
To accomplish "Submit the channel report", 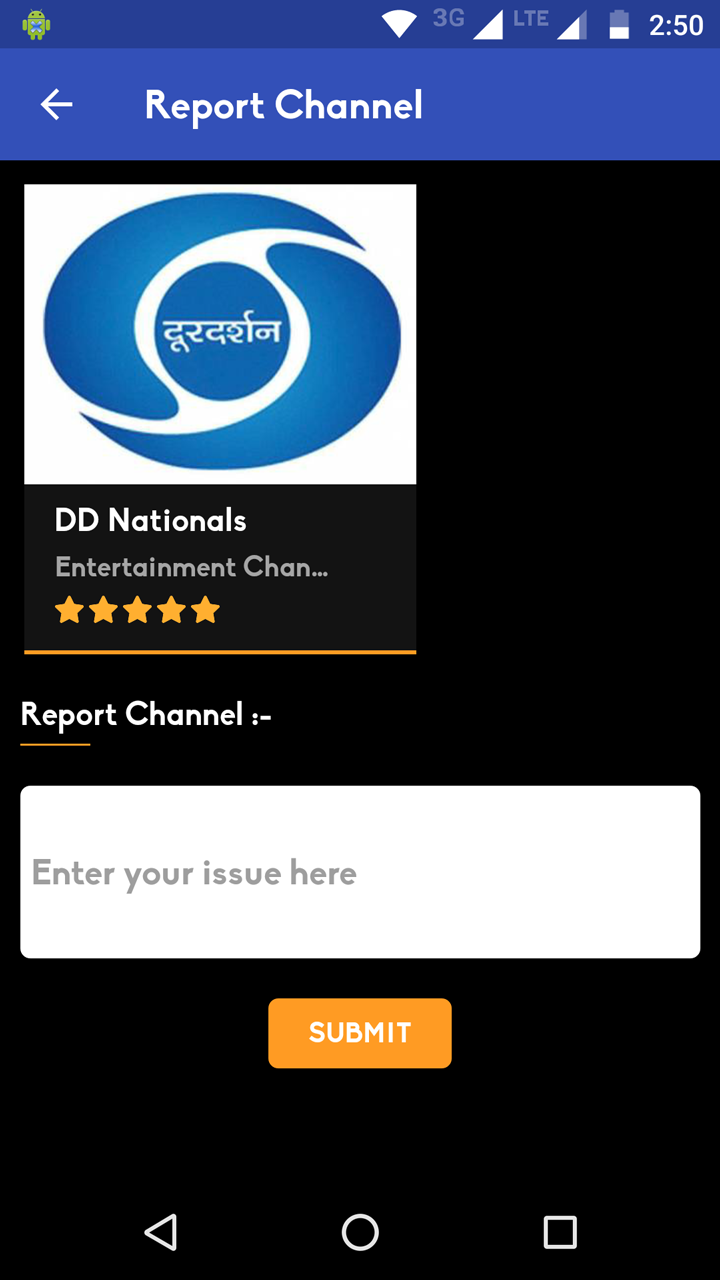I will 360,1033.
